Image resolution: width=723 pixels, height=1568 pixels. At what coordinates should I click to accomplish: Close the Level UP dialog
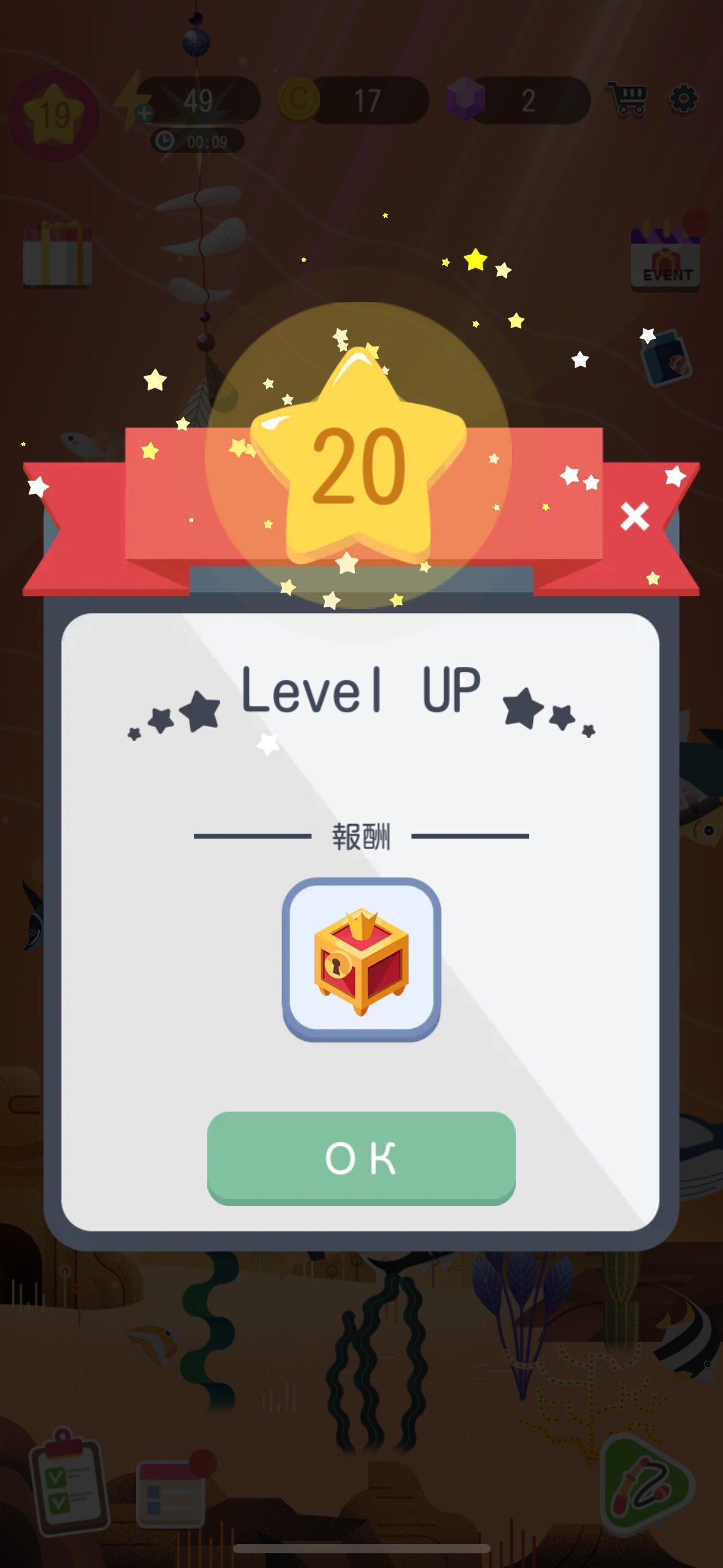point(634,516)
